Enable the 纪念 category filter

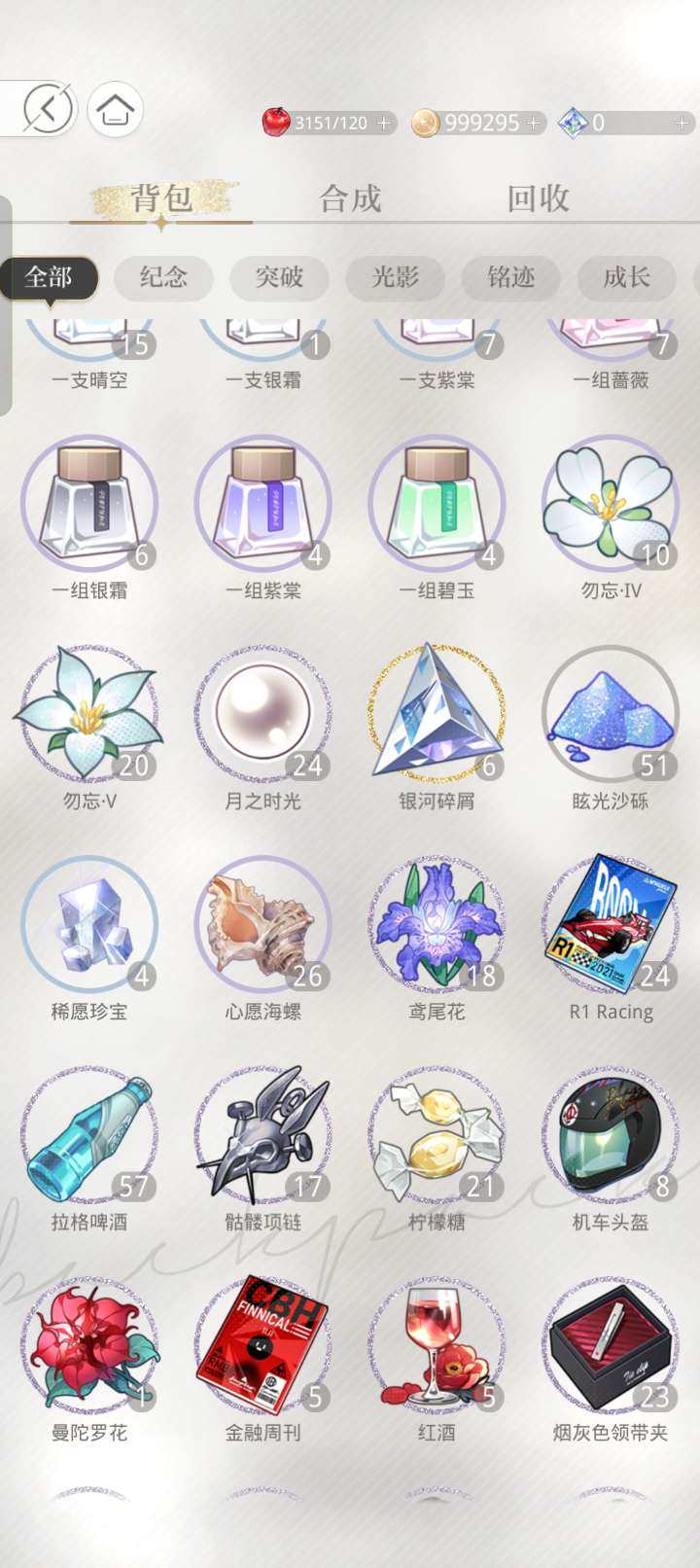click(x=163, y=279)
